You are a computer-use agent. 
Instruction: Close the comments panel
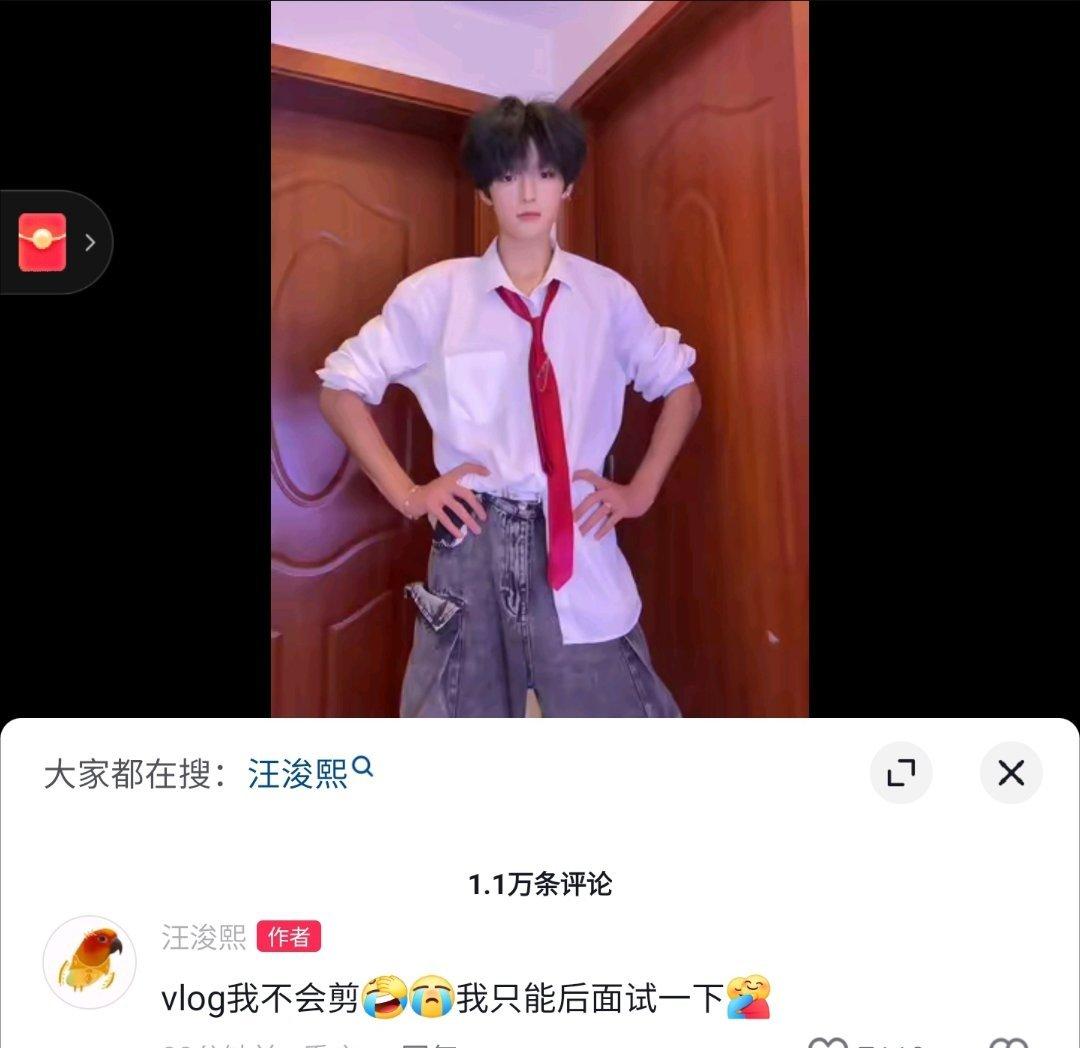(1011, 773)
